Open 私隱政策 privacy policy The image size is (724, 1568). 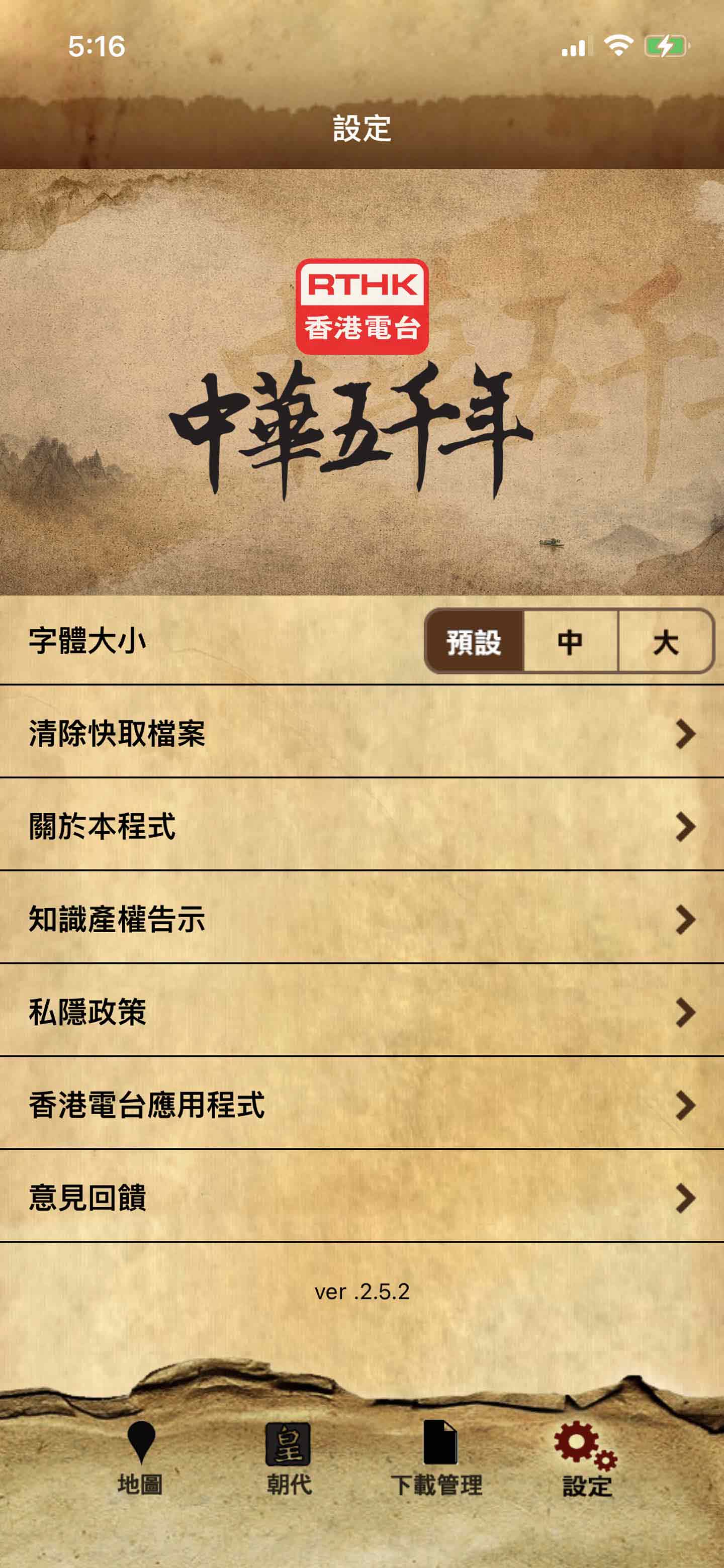point(361,1012)
